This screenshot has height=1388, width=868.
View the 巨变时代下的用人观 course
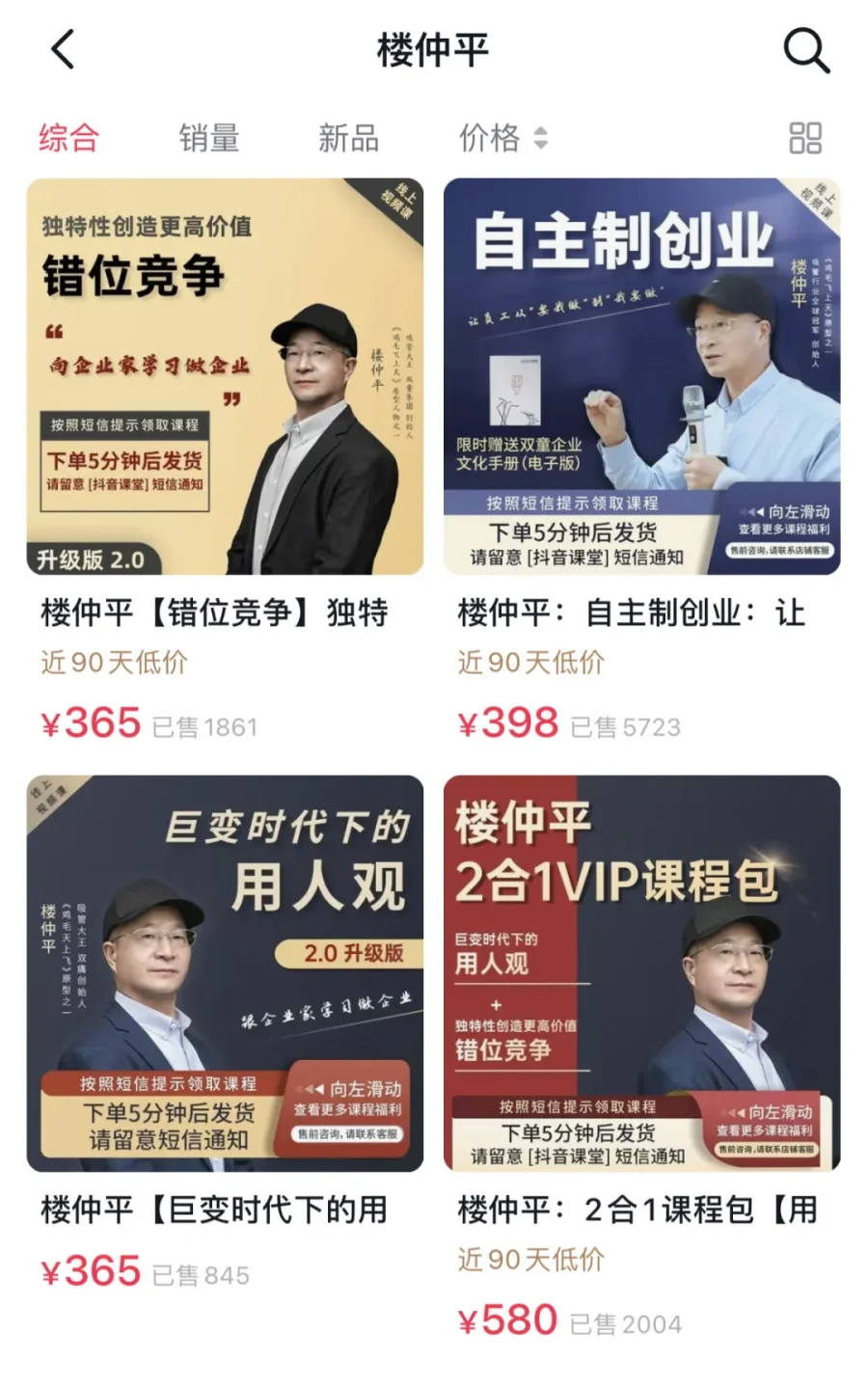click(225, 973)
